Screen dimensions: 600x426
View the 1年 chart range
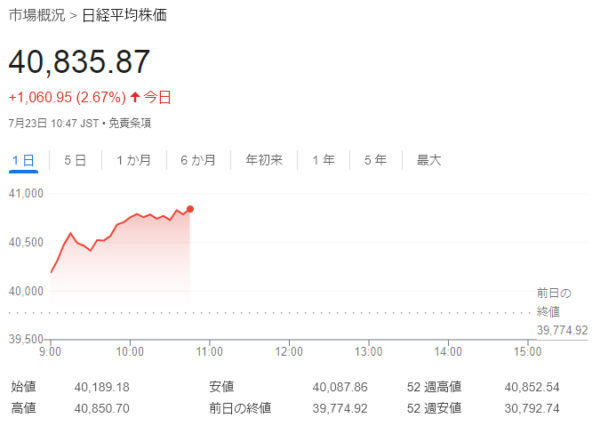click(323, 160)
